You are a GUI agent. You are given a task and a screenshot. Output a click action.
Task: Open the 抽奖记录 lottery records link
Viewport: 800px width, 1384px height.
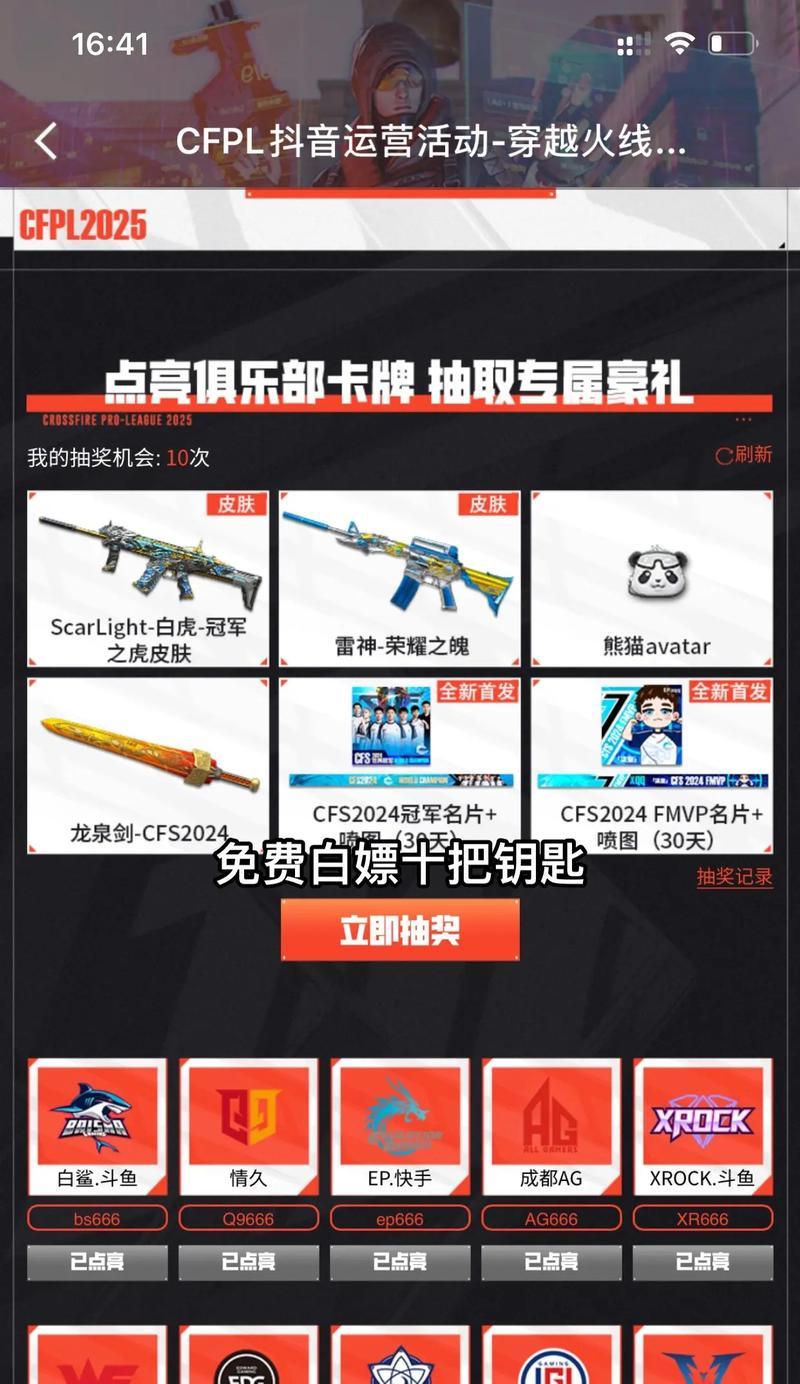click(734, 877)
